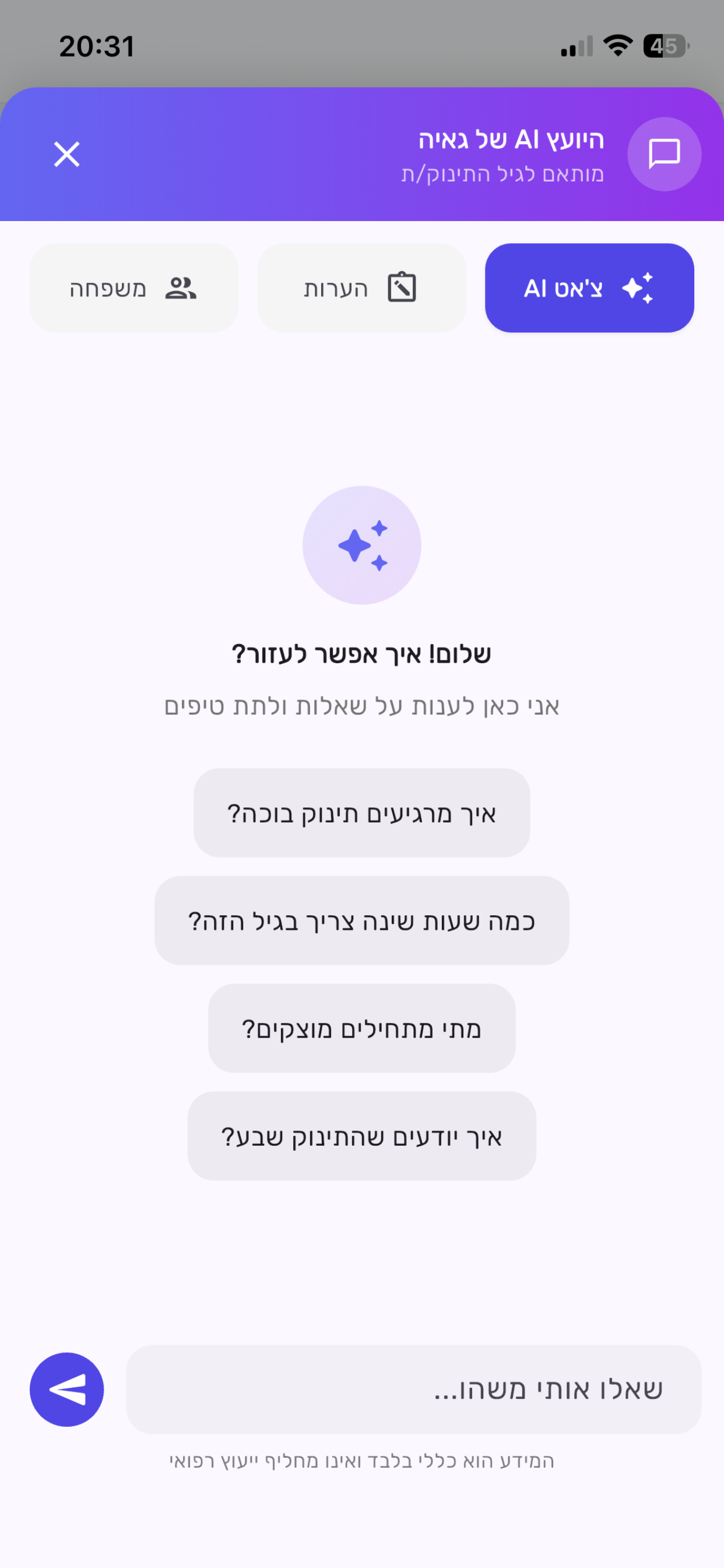Screen dimensions: 724x1568
Task: Select the active צ'אט AI tab
Action: click(588, 289)
